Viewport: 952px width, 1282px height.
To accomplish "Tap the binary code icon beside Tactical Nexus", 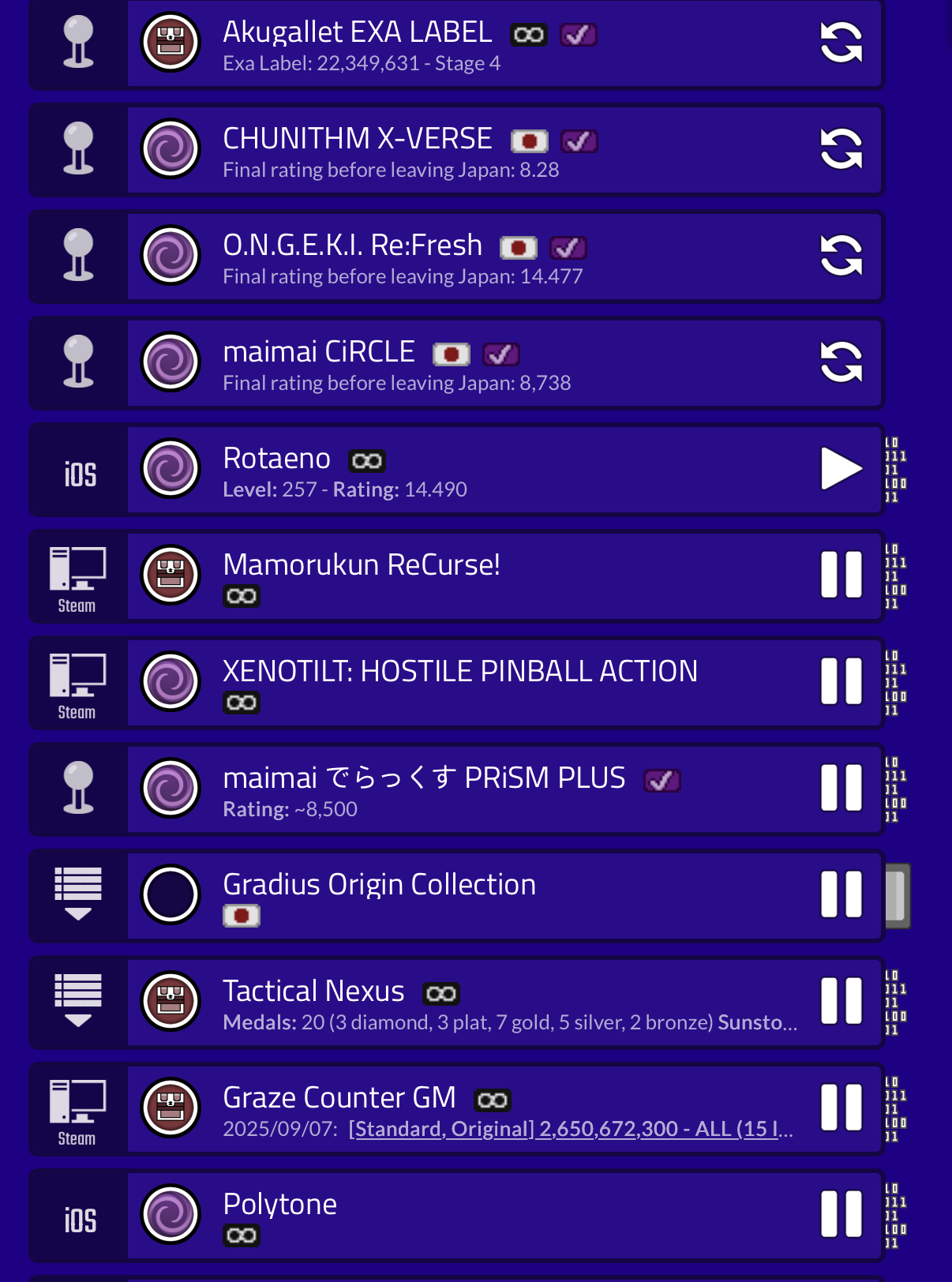I will pos(895,1003).
